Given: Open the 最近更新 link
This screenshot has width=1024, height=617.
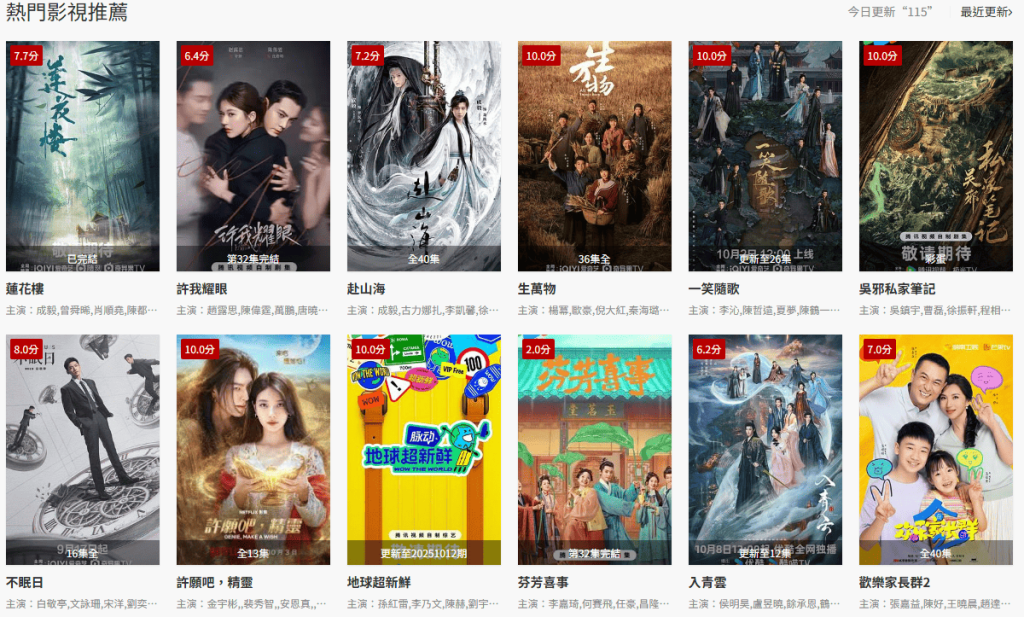Looking at the screenshot, I should tap(985, 12).
